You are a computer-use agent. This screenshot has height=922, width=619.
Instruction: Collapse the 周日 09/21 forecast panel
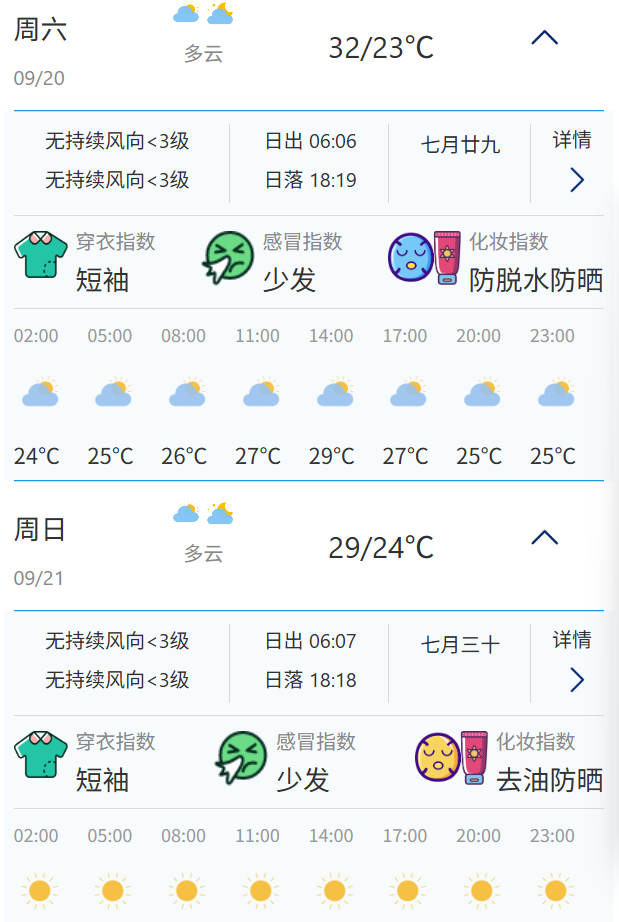coord(544,538)
